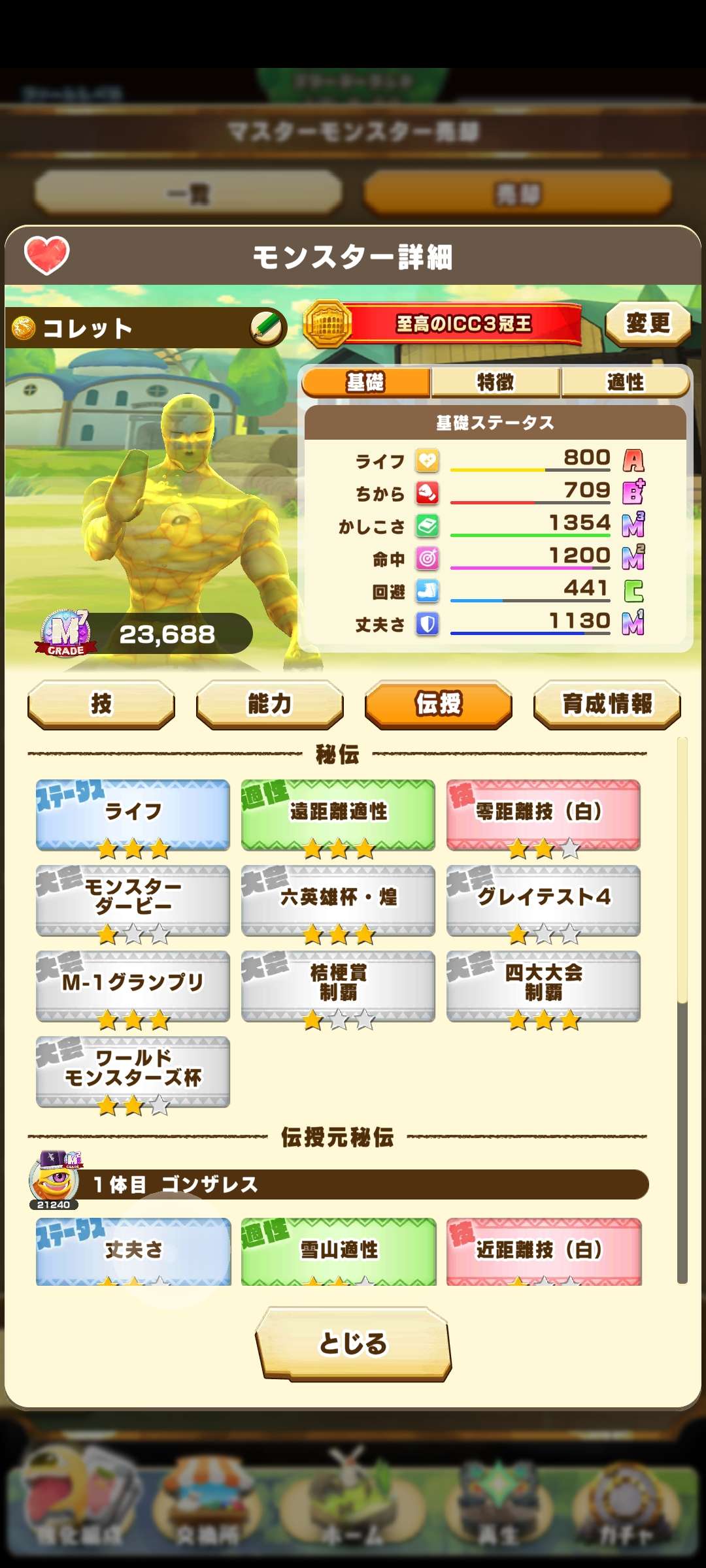706x1568 pixels.
Task: Edit the monster name コレット
Action: (267, 327)
